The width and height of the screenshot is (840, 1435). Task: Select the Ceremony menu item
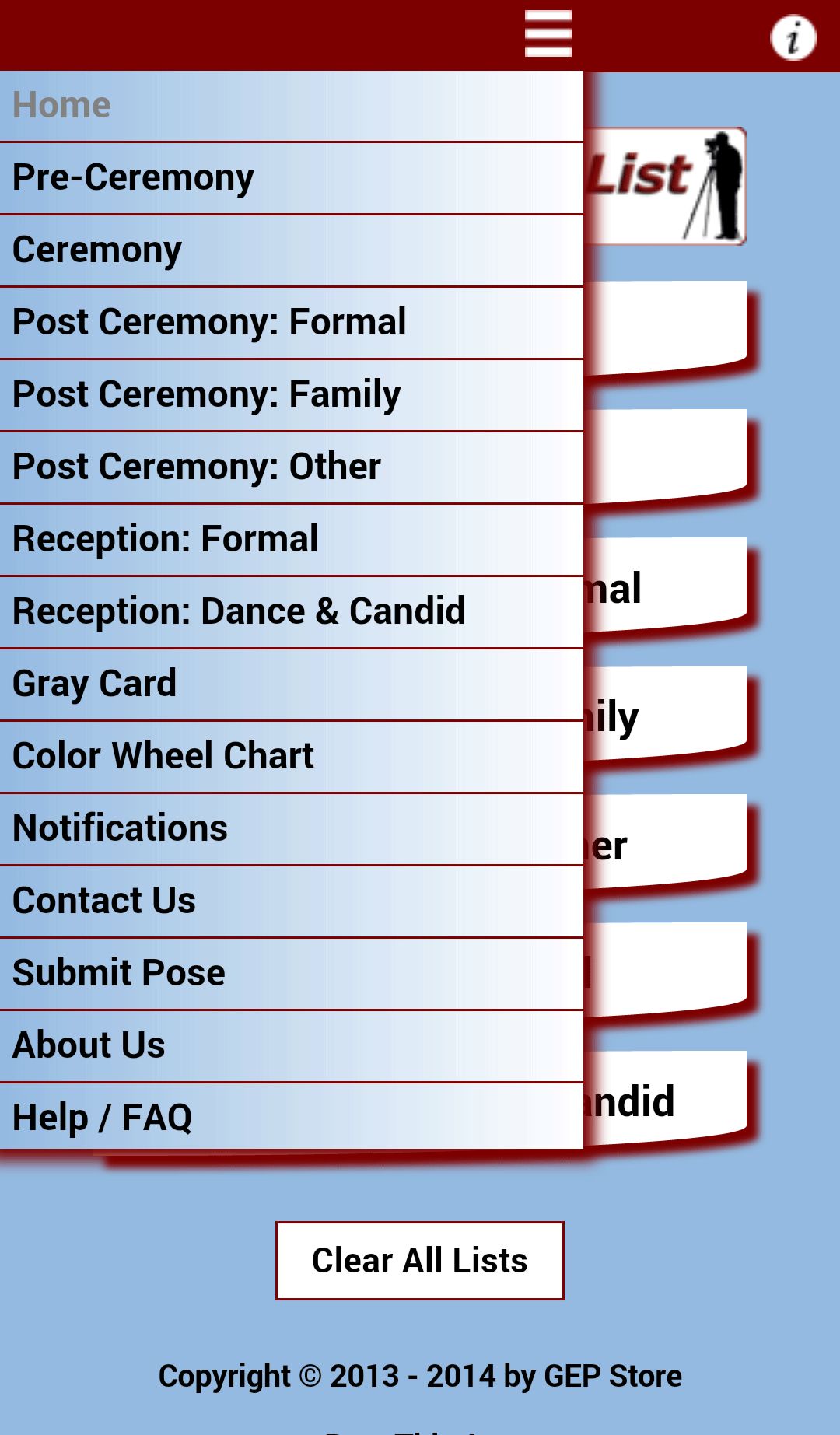pyautogui.click(x=292, y=250)
